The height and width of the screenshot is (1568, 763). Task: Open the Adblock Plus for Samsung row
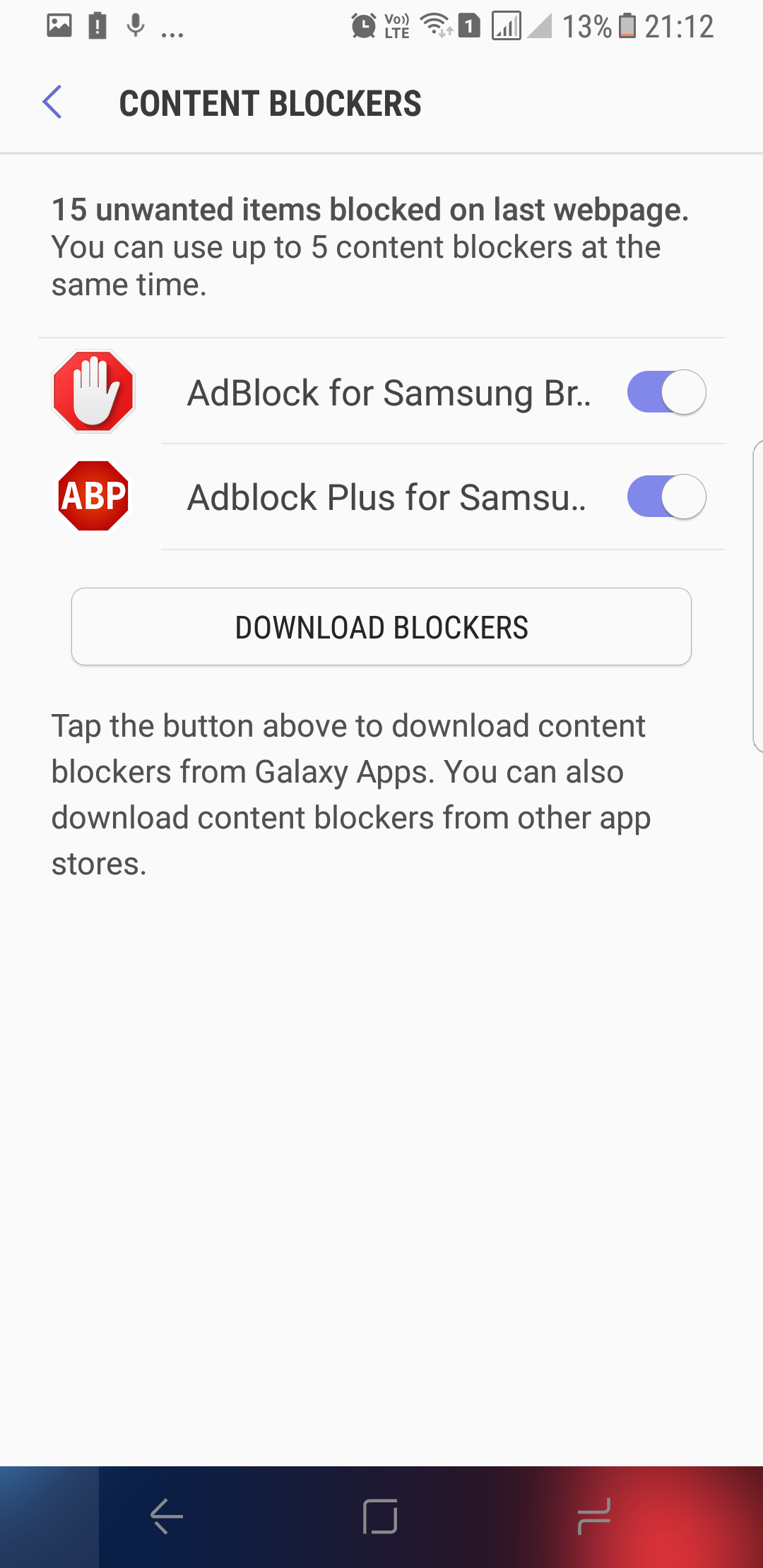381,497
